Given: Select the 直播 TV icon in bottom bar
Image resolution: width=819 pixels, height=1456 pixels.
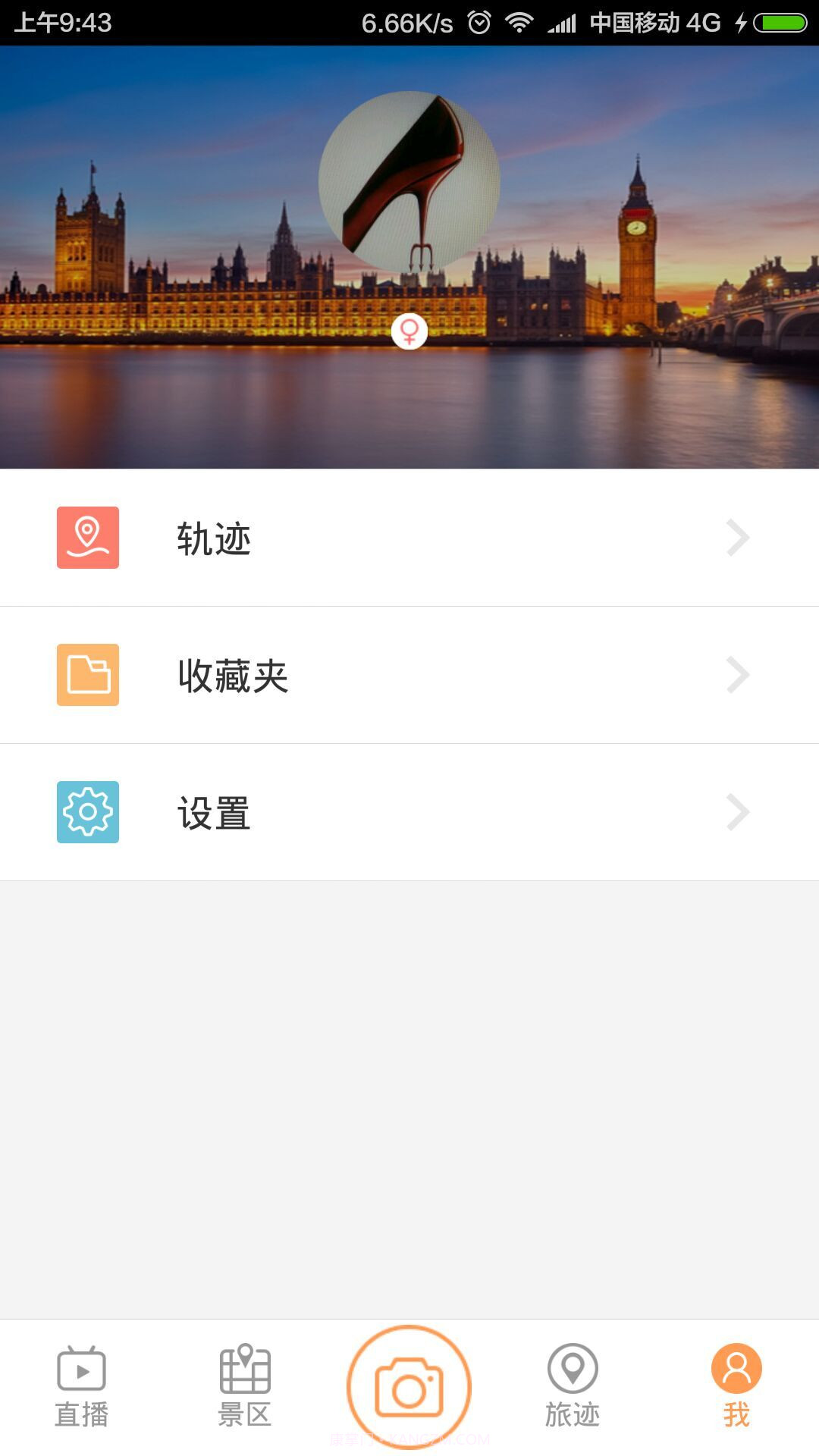Looking at the screenshot, I should click(81, 1384).
